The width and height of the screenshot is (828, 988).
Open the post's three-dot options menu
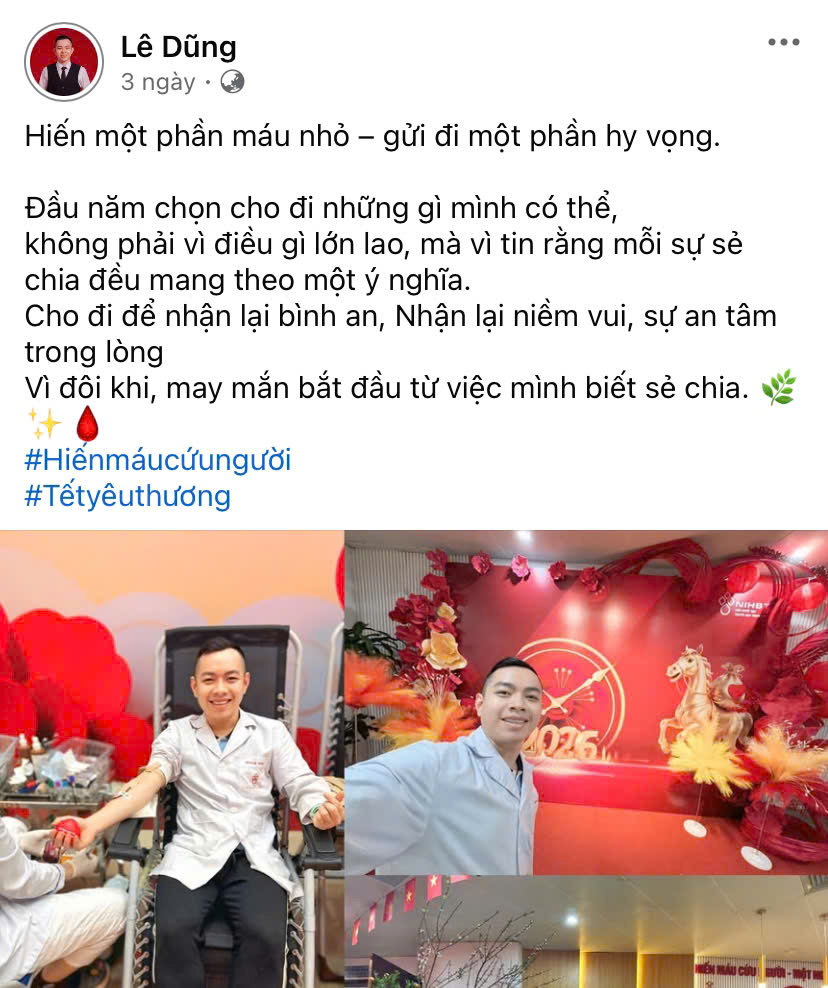click(783, 42)
